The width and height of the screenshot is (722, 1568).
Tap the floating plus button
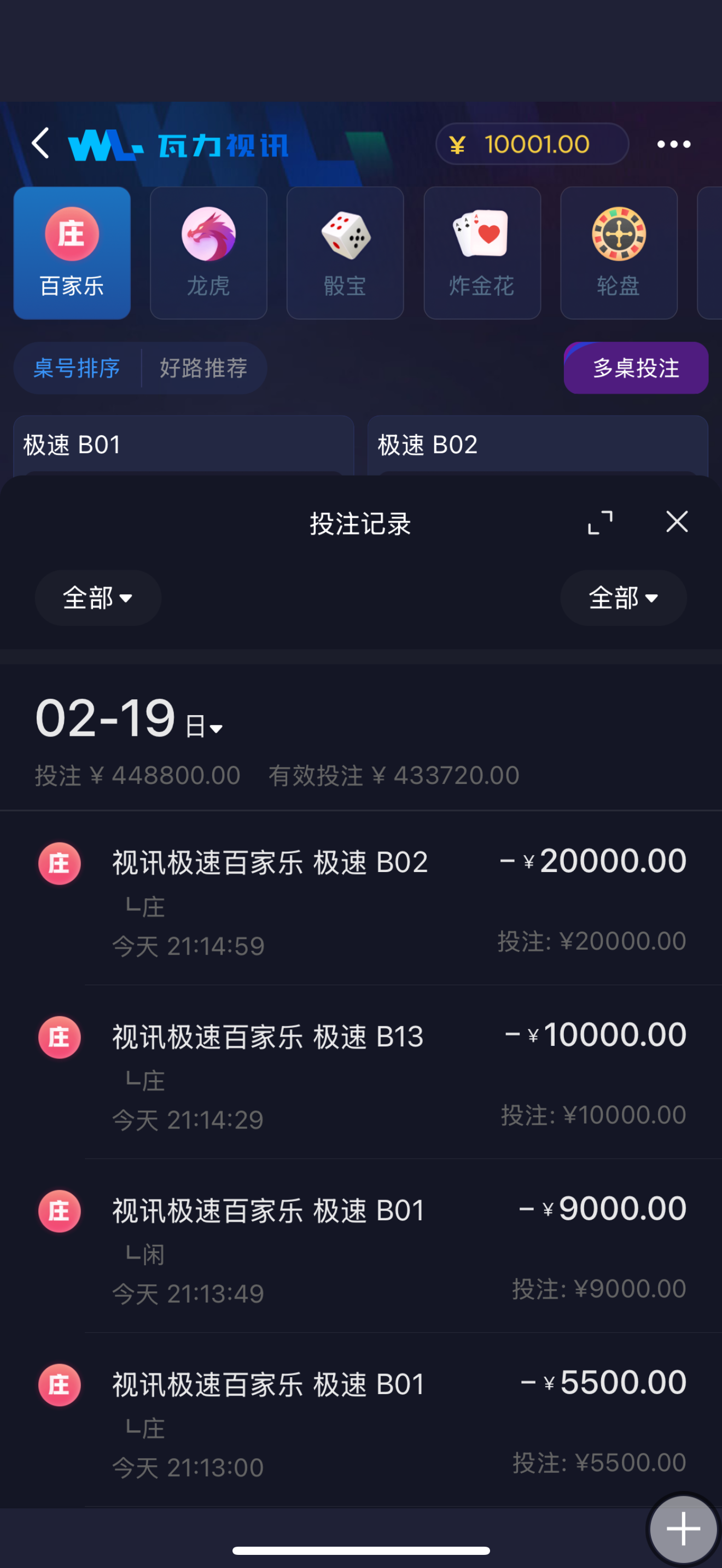tap(683, 1528)
